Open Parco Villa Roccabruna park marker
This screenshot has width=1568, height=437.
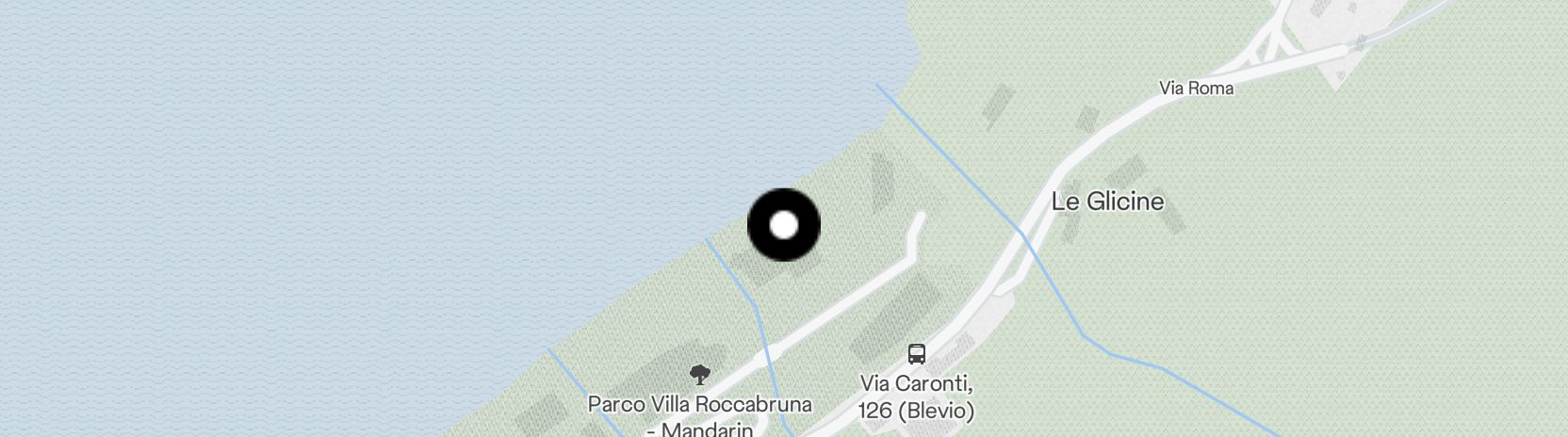click(x=699, y=376)
